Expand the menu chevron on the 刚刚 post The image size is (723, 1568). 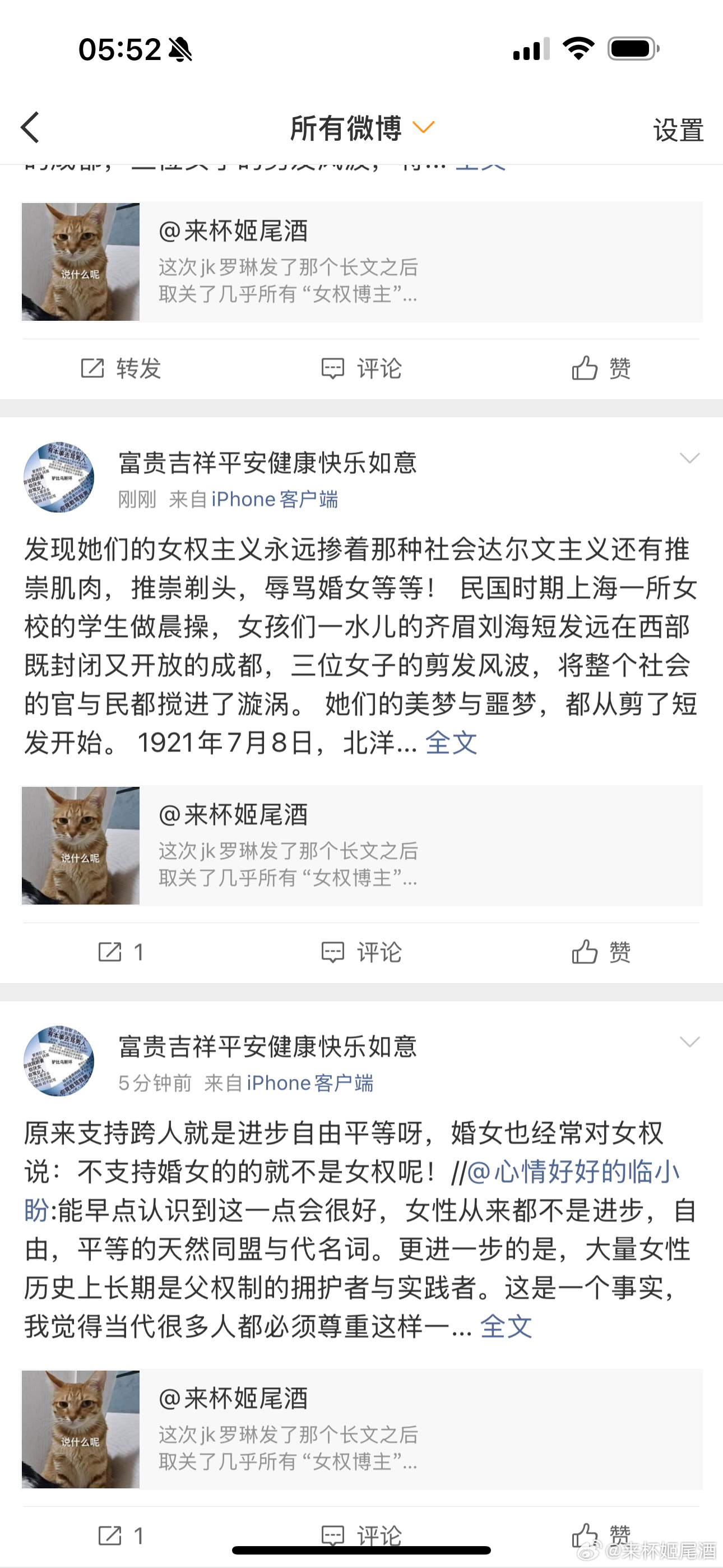coord(689,458)
